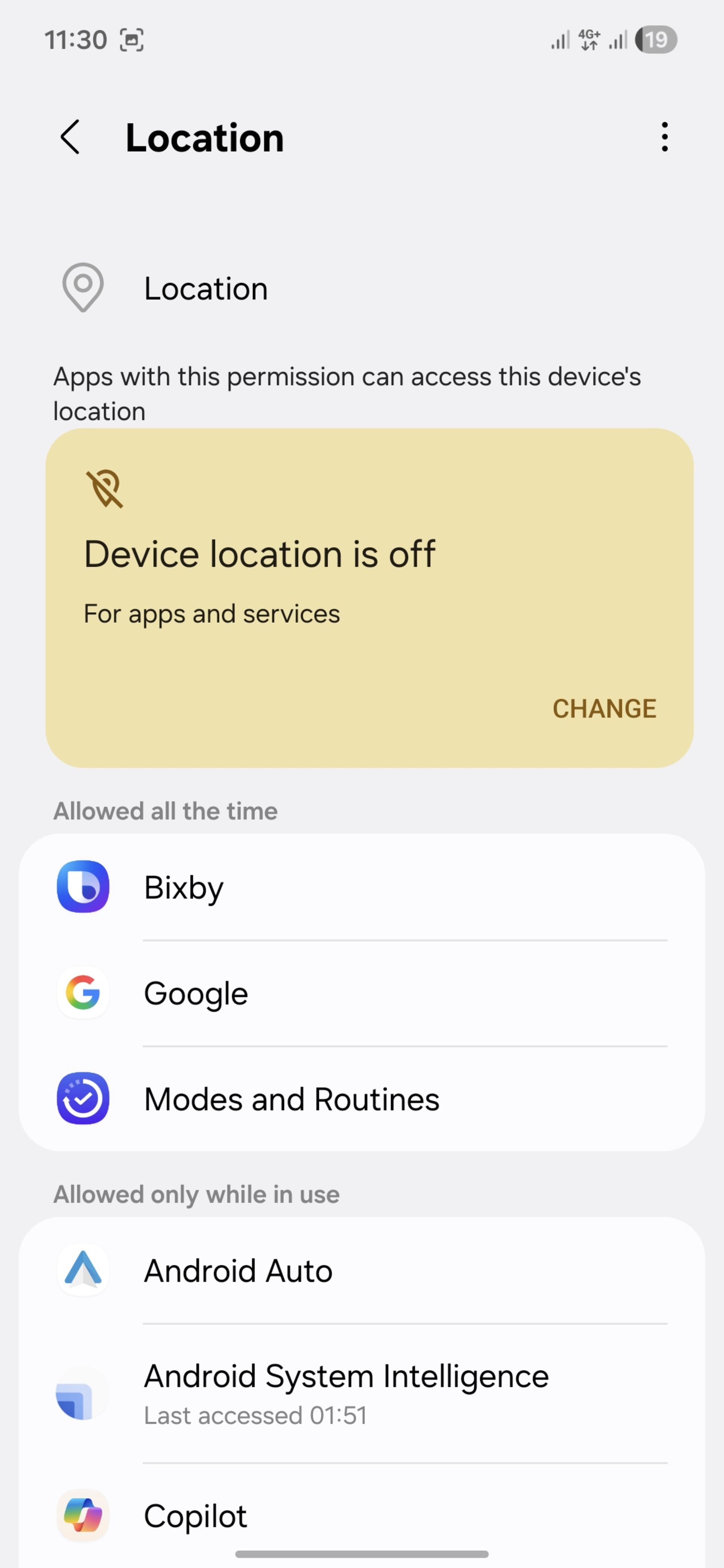Tap CHANGE to turn on device location
Image resolution: width=724 pixels, height=1568 pixels.
[x=603, y=709]
